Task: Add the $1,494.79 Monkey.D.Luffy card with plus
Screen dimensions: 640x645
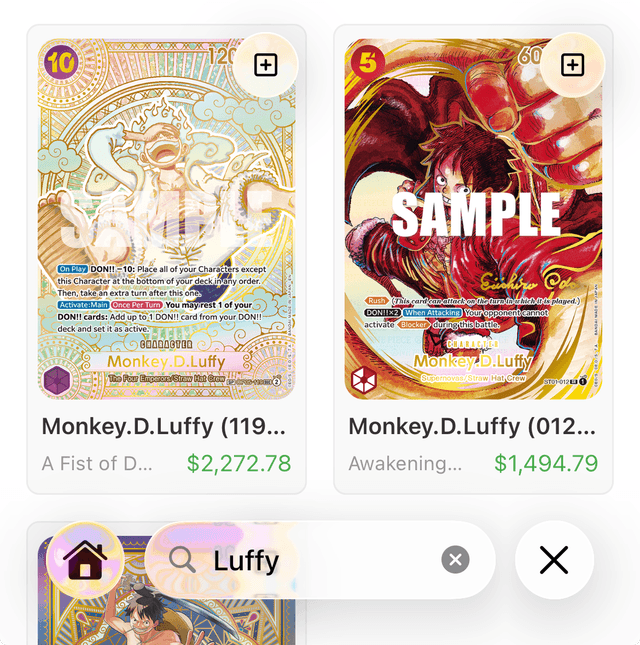Action: tap(572, 65)
